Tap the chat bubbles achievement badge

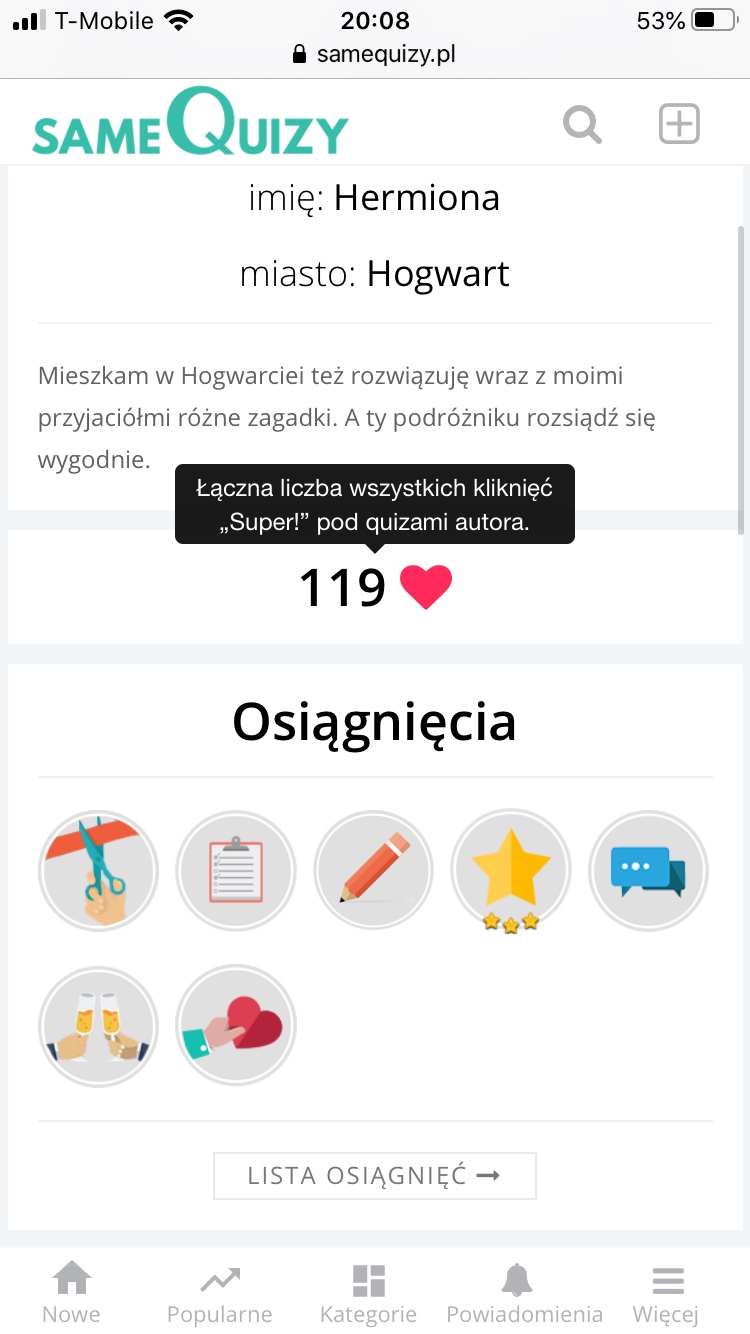click(x=648, y=870)
